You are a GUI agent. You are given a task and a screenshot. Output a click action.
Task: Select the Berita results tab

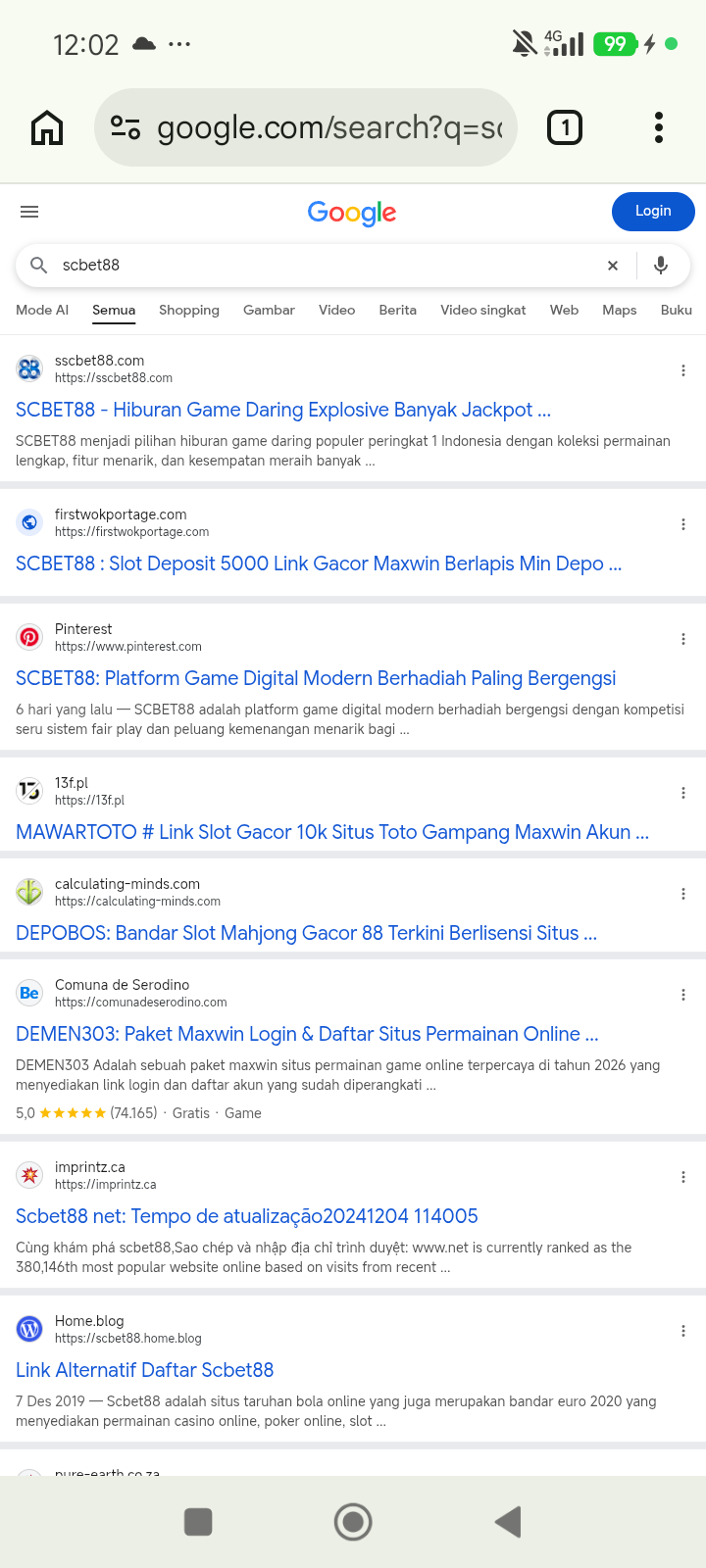tap(397, 310)
